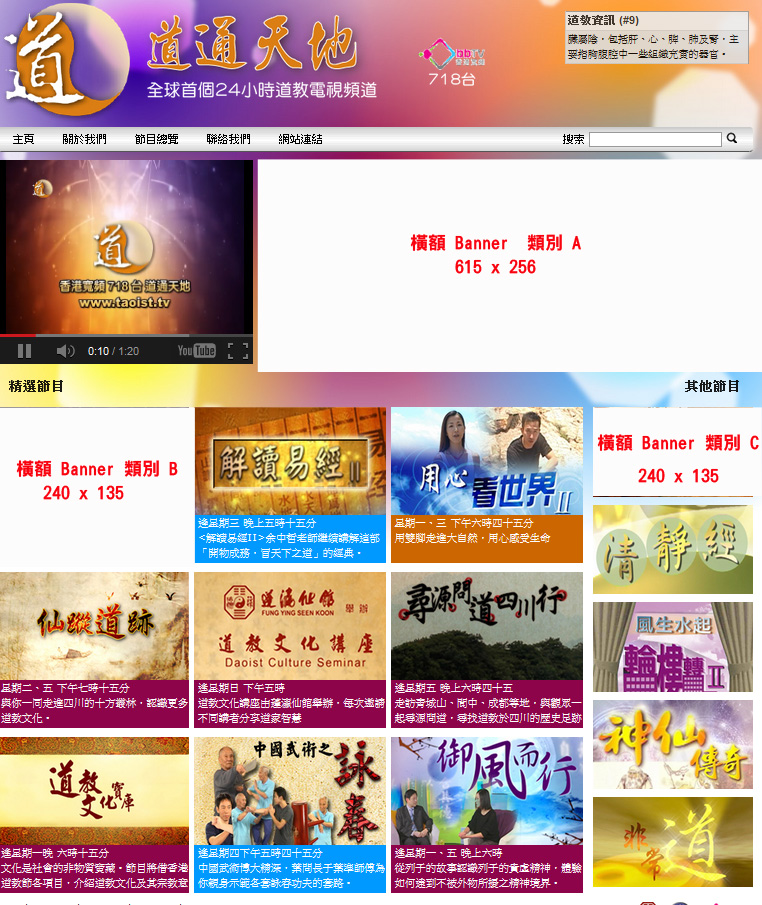Open the 用心看世界II programme tile
Screen dimensions: 762x905
pos(487,462)
